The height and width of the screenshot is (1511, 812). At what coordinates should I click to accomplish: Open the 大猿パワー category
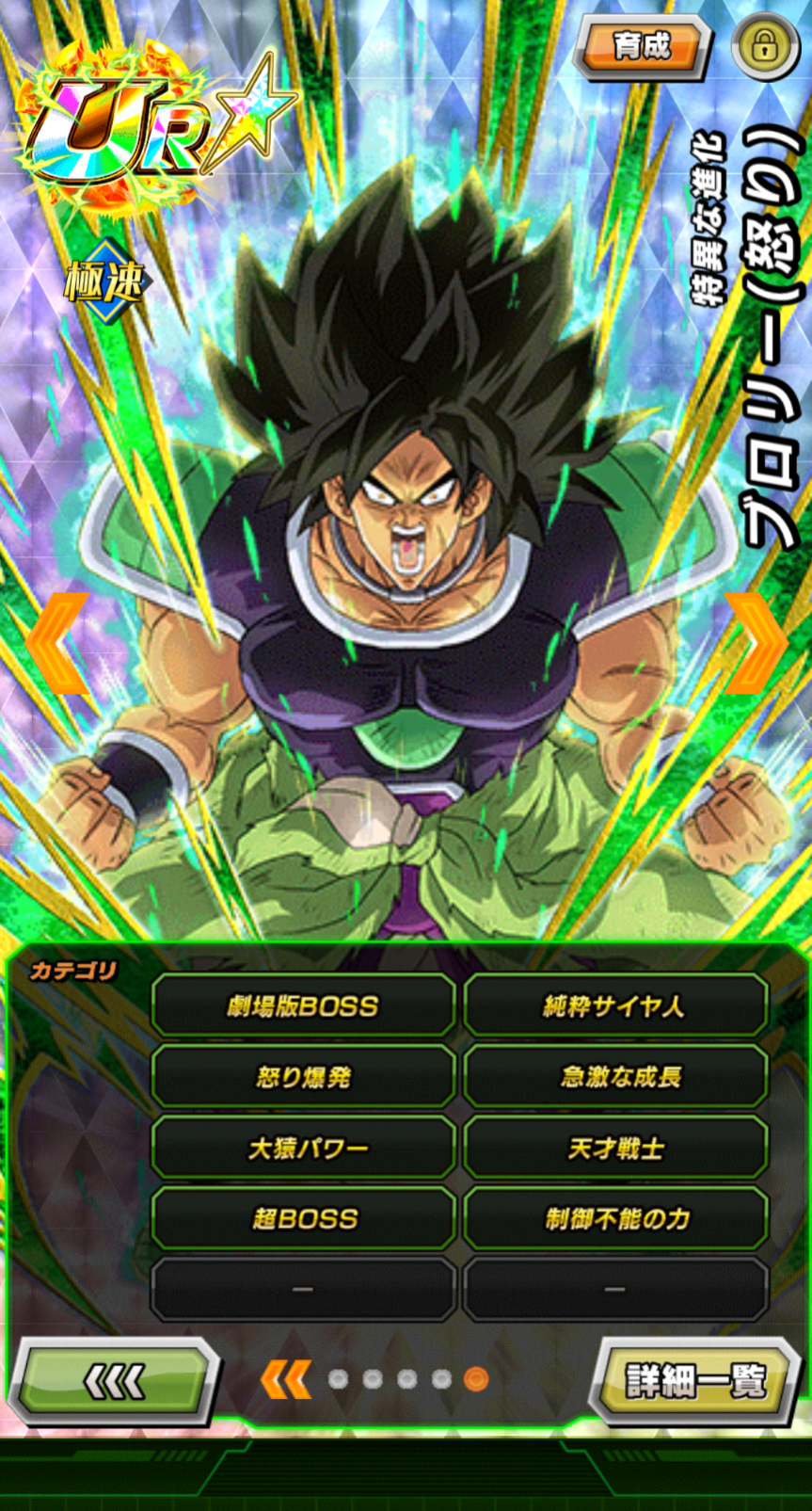pos(303,1148)
